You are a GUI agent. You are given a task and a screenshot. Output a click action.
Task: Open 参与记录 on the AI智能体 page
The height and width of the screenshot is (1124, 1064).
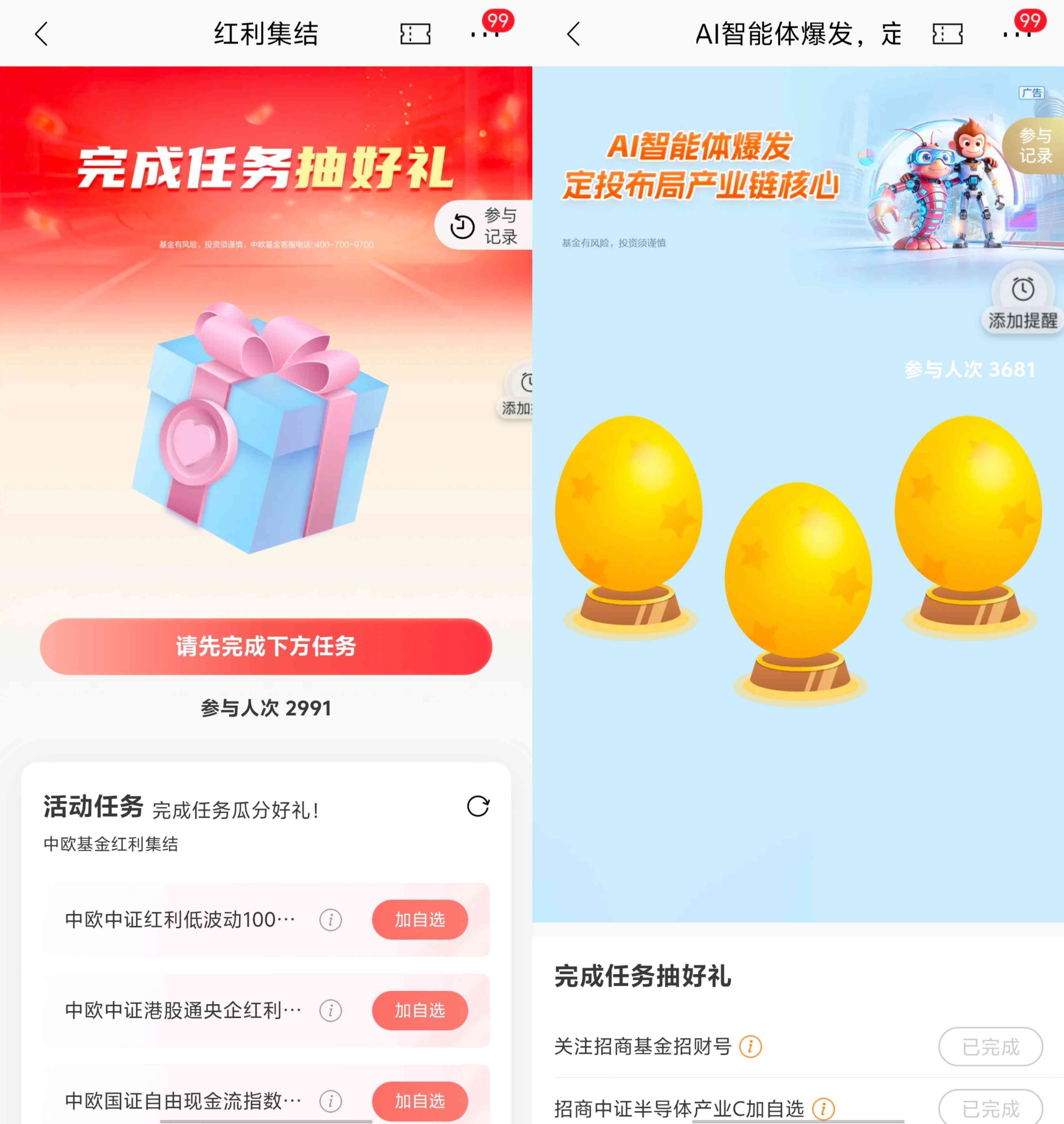(1035, 145)
